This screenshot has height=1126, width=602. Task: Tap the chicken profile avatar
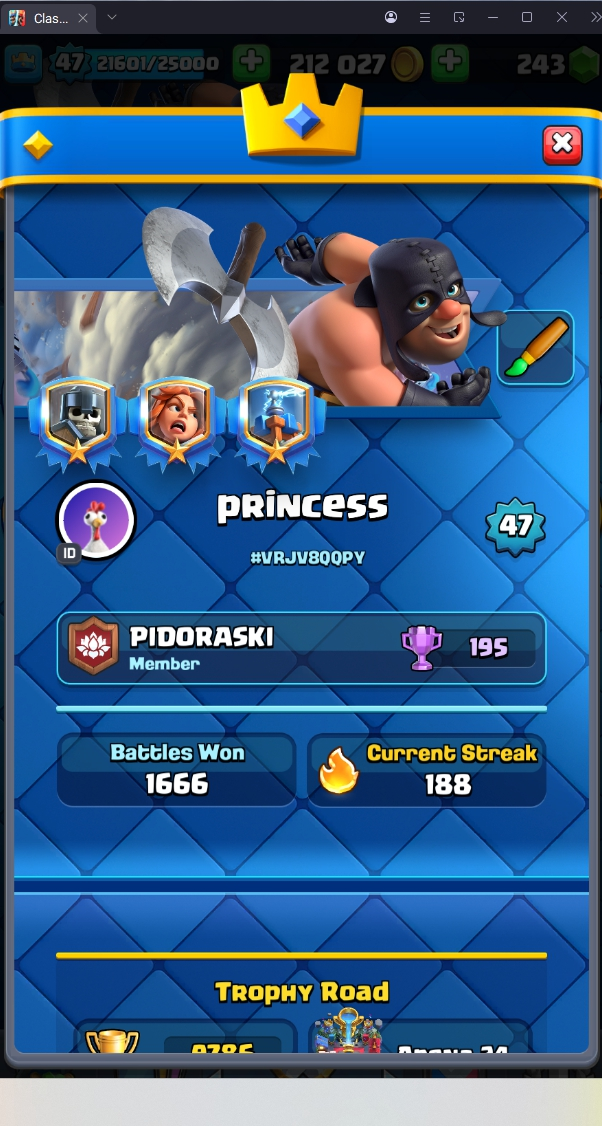click(x=96, y=519)
